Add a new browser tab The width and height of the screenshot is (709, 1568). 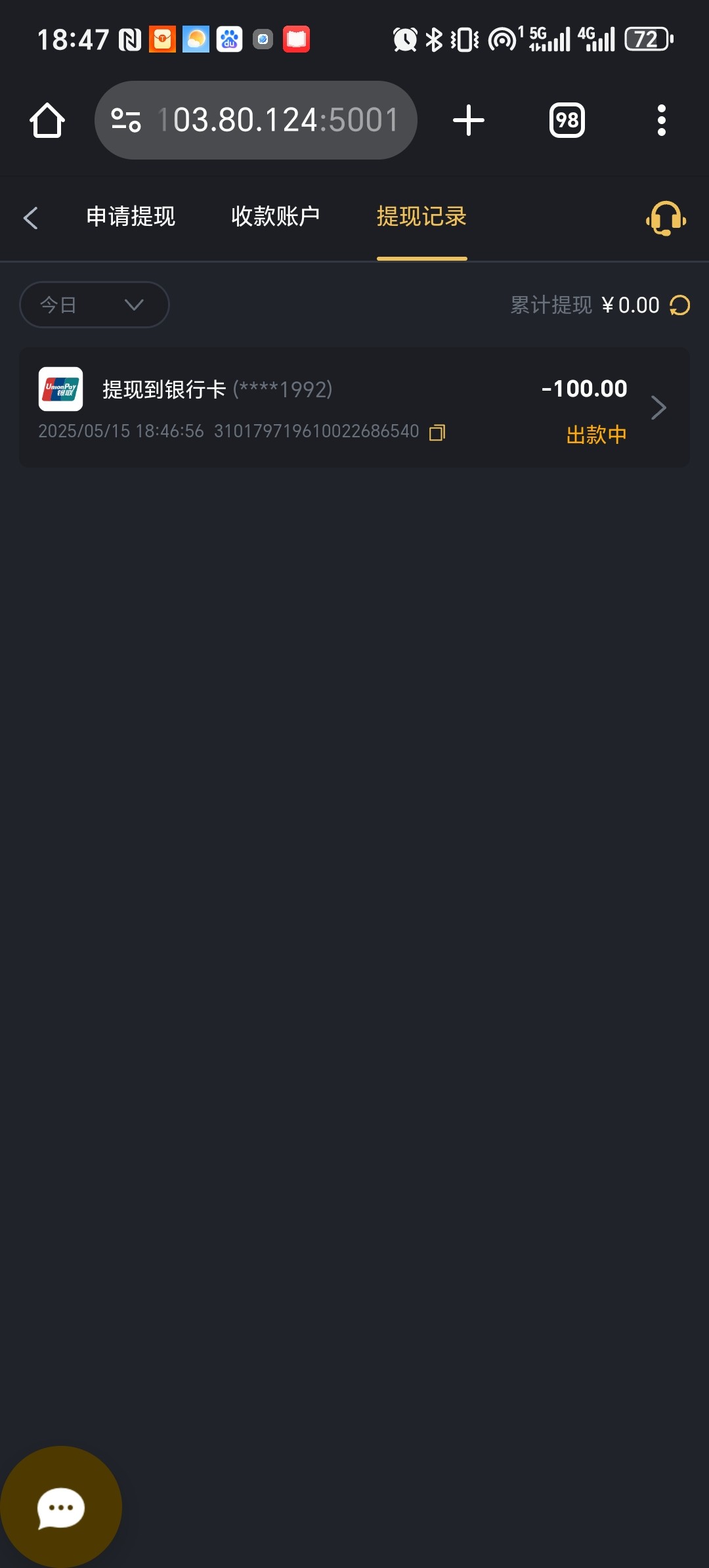(x=469, y=120)
